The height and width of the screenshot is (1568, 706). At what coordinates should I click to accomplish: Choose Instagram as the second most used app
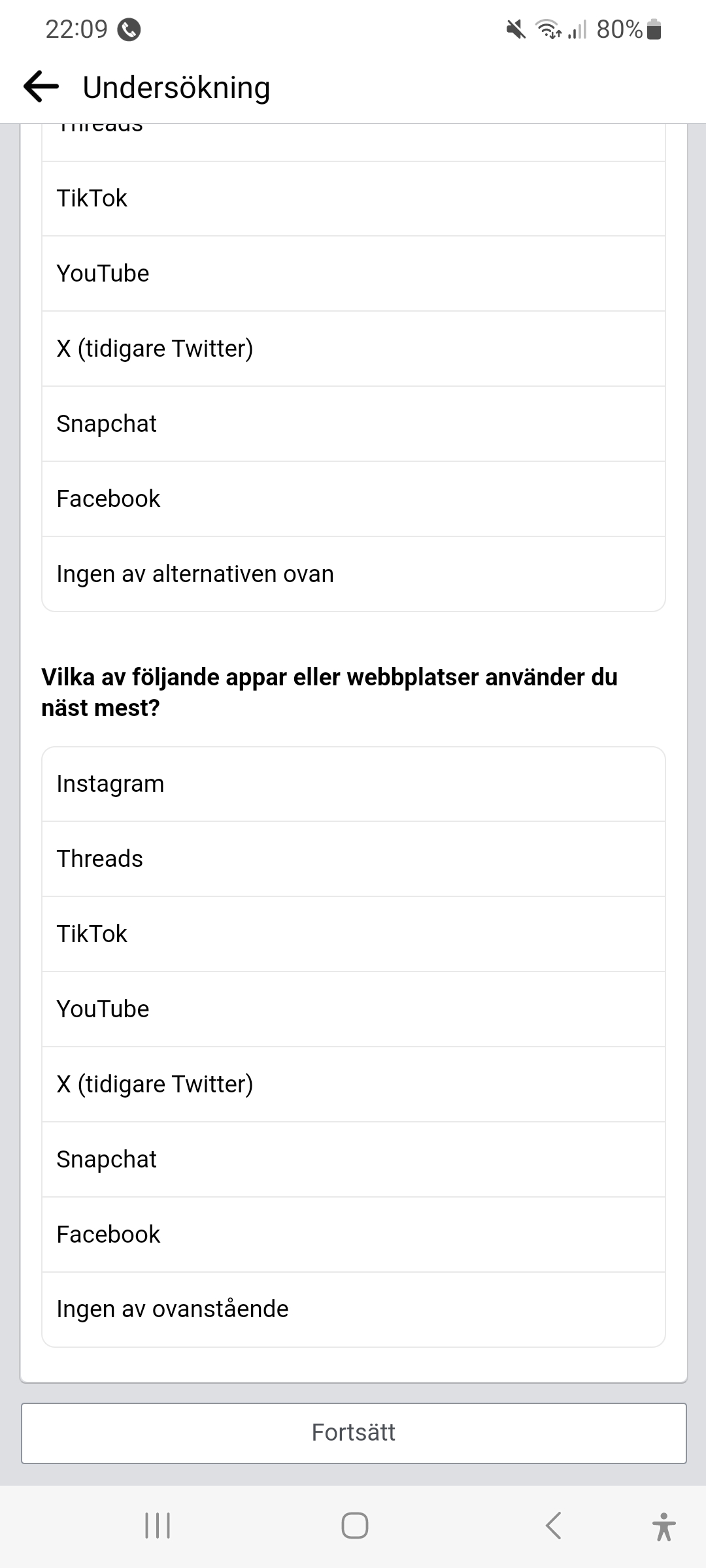tap(353, 784)
